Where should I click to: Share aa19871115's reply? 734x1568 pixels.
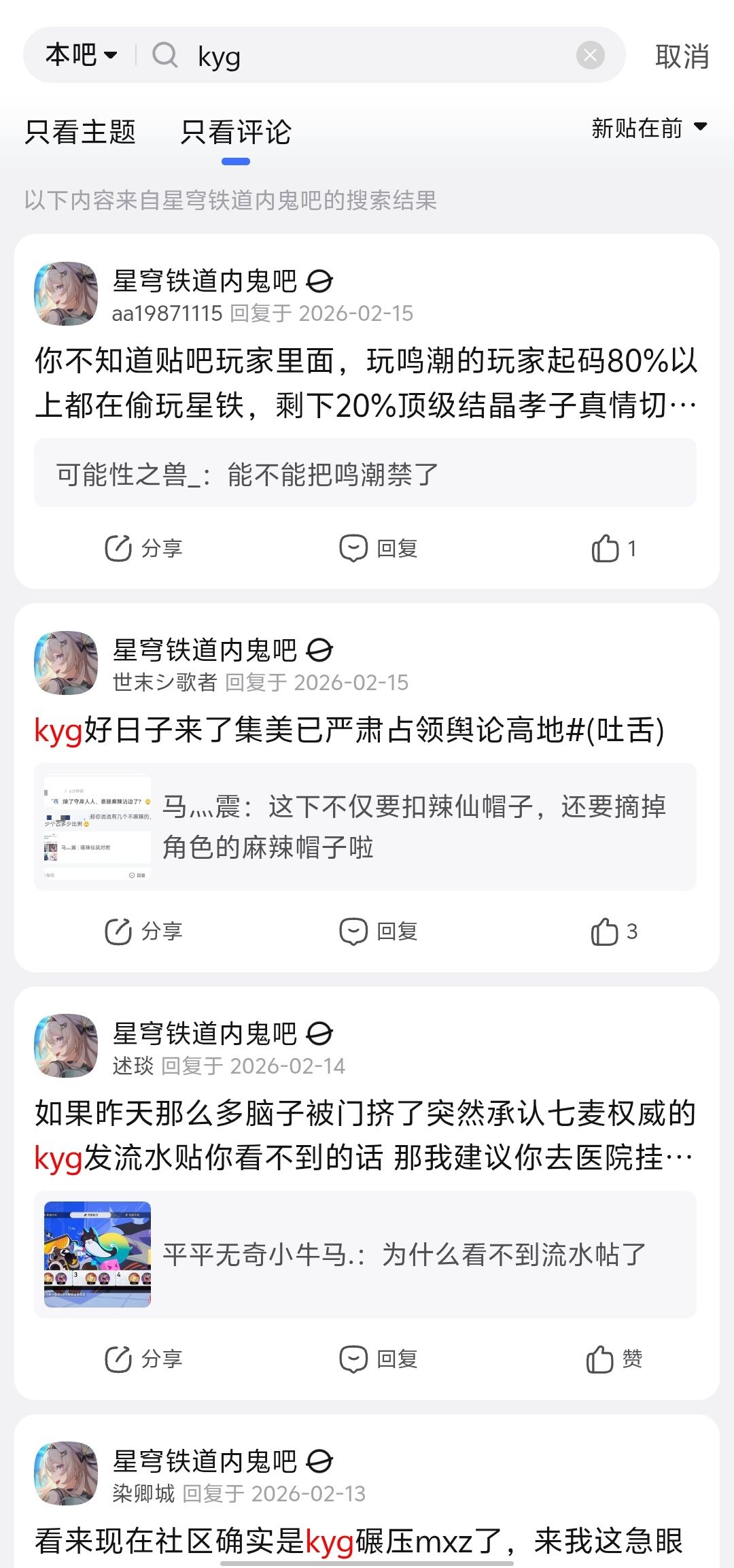(x=143, y=548)
